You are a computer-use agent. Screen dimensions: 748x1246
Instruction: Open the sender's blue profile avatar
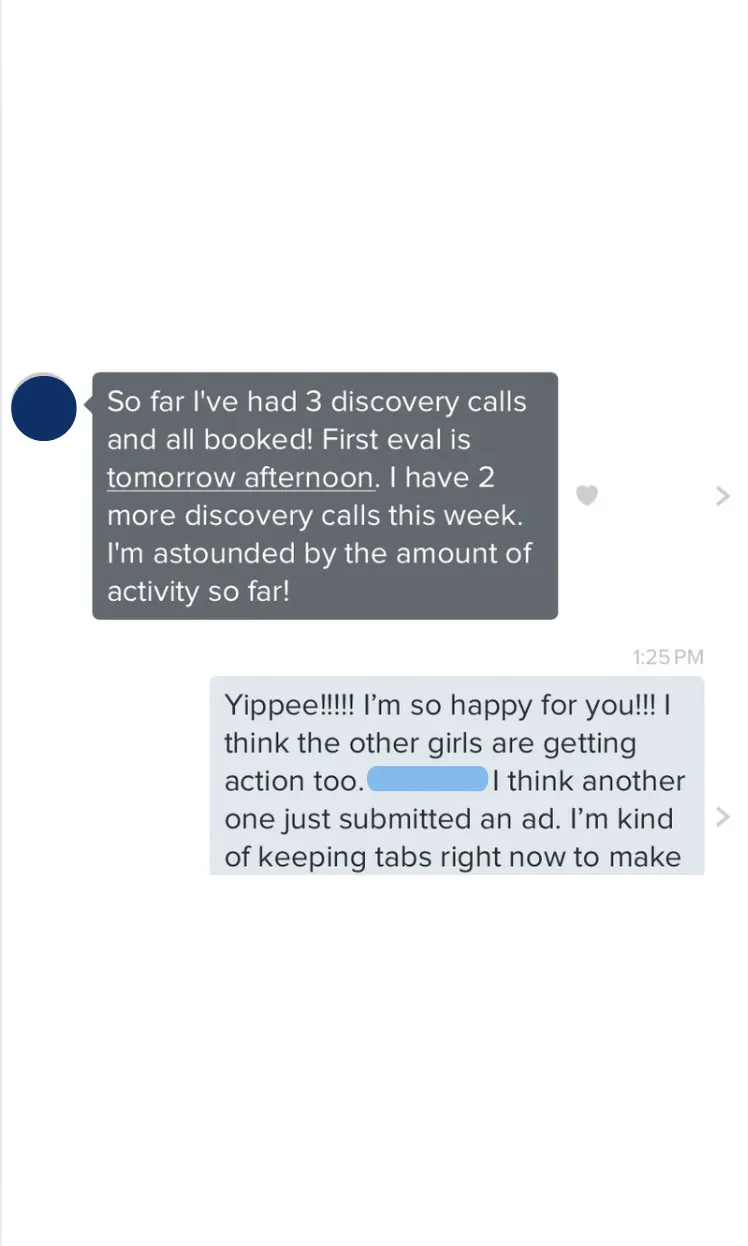[43, 408]
